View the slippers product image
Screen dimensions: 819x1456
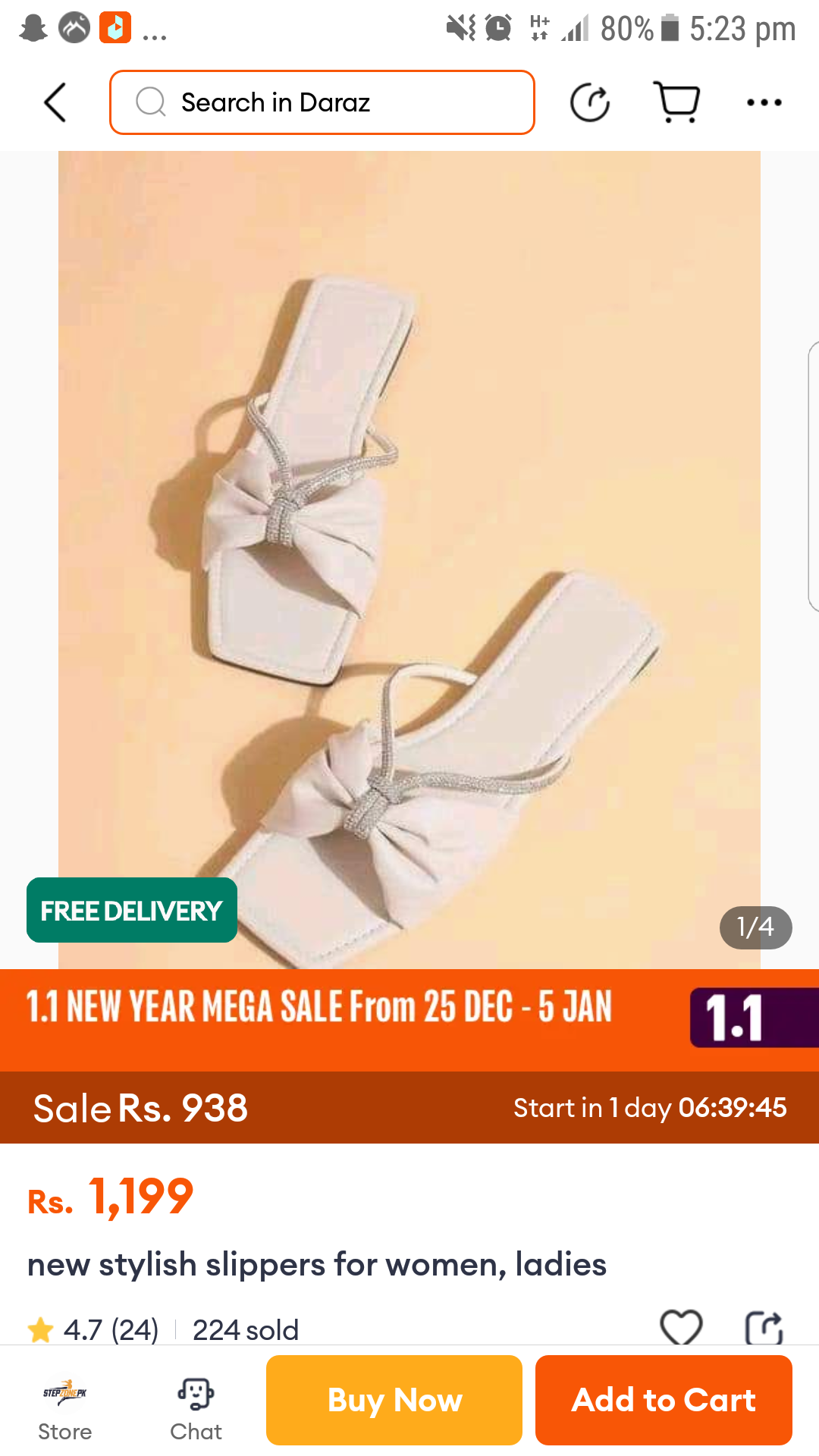(x=409, y=560)
